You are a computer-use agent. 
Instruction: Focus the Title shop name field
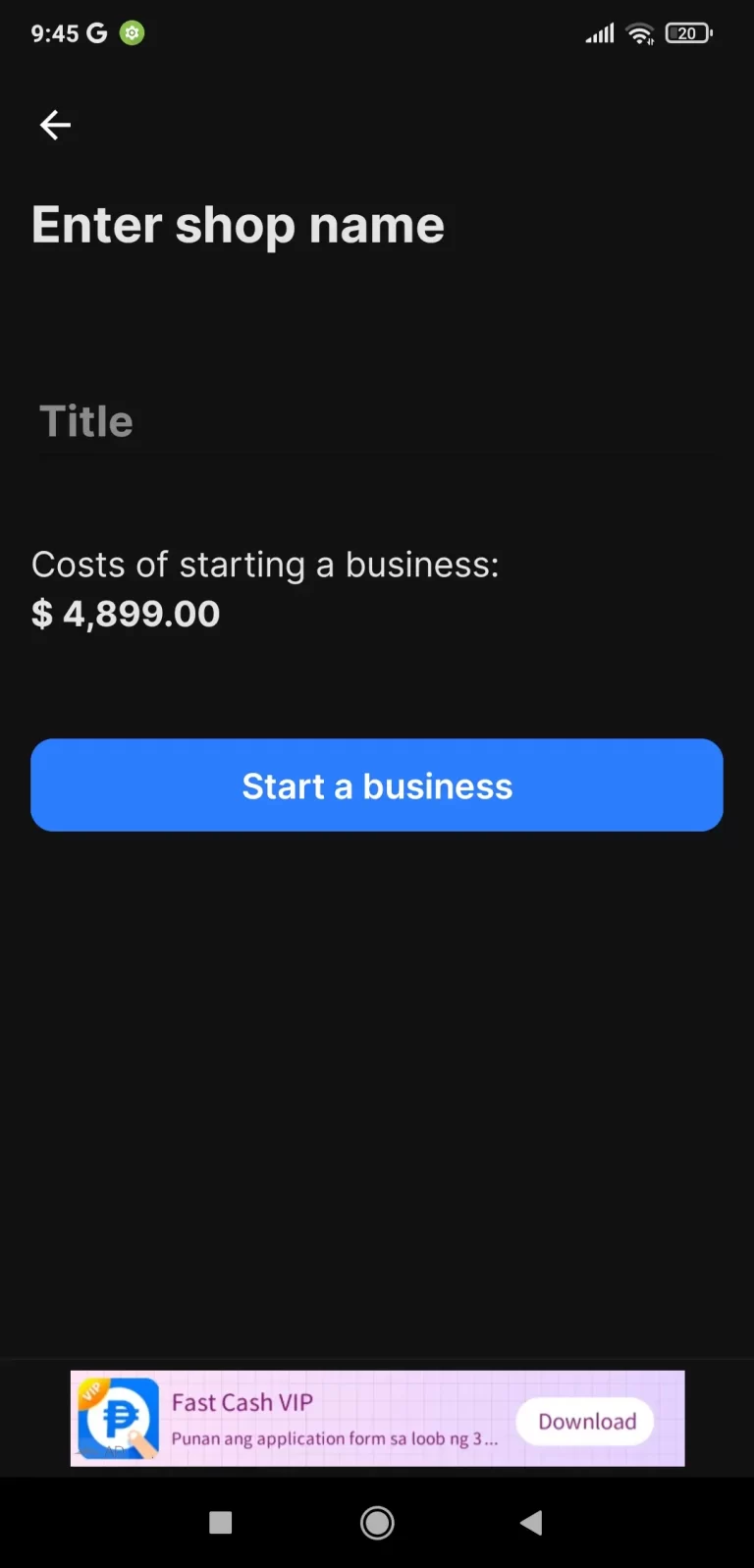[x=377, y=422]
